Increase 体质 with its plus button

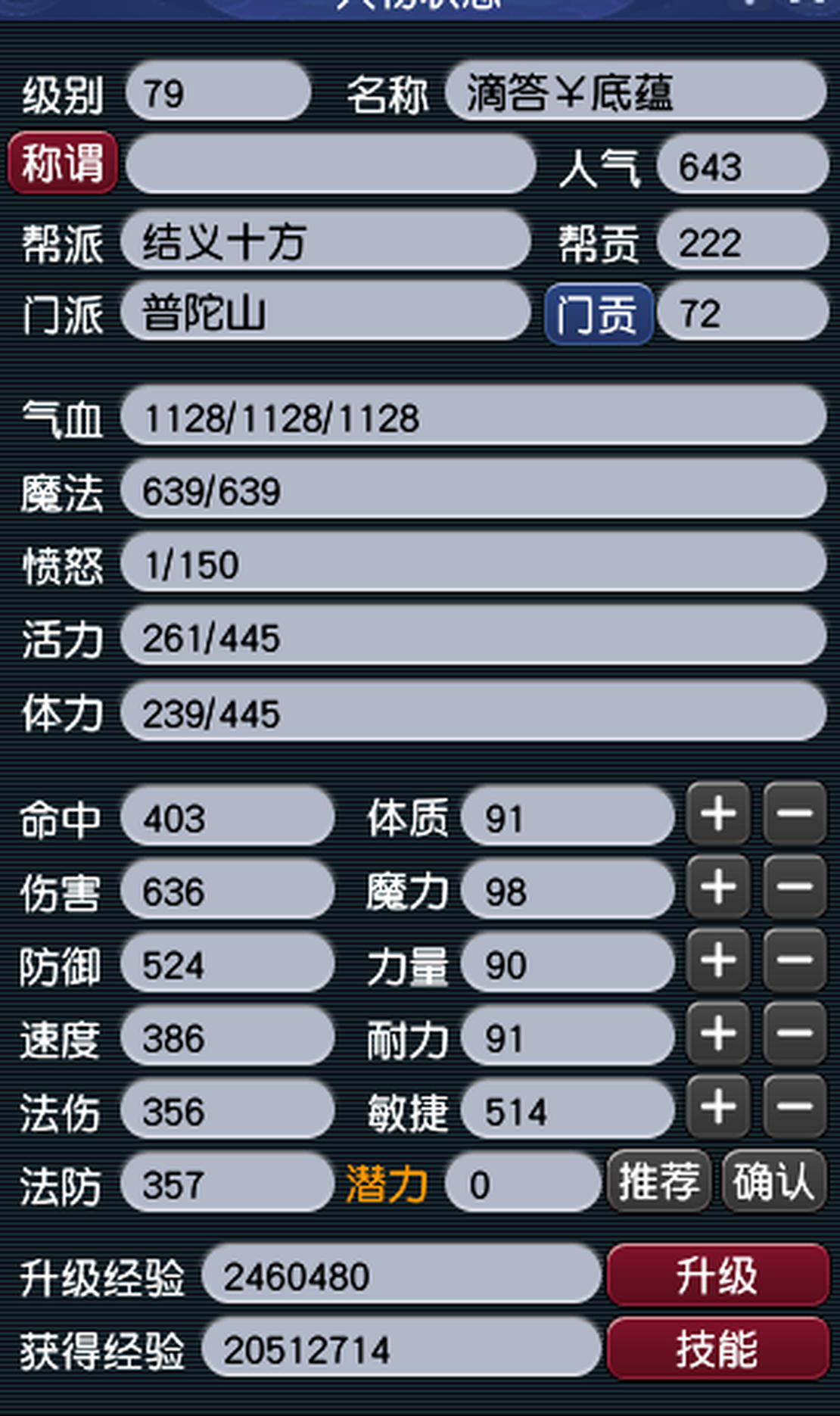[x=718, y=814]
